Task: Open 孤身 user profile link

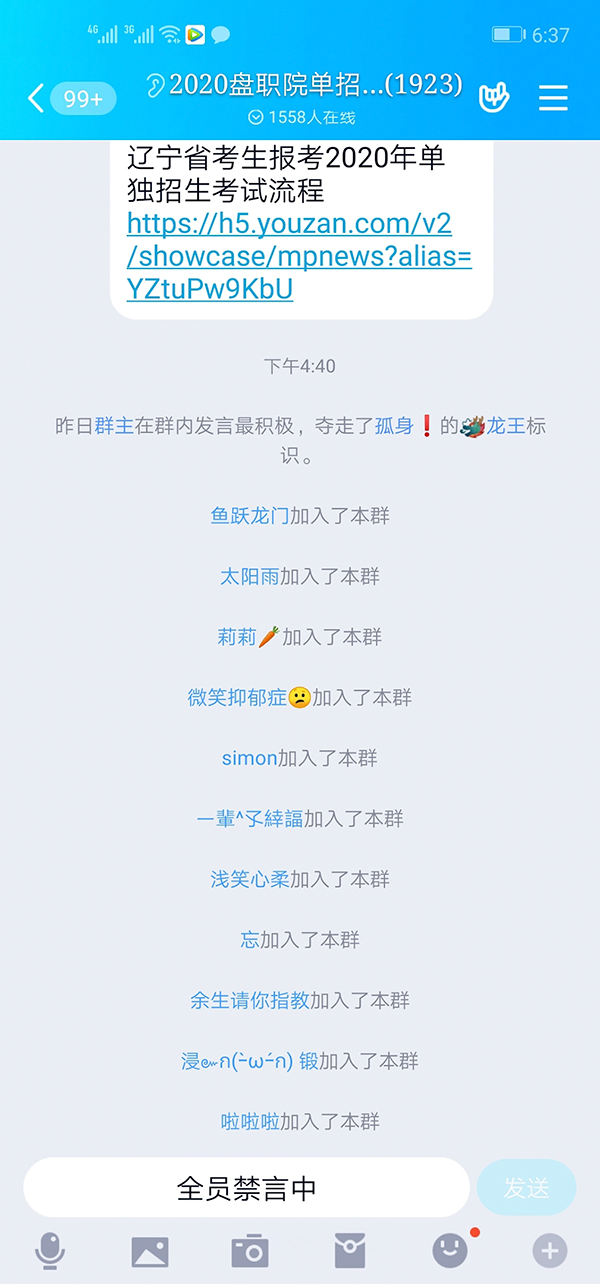Action: tap(394, 426)
